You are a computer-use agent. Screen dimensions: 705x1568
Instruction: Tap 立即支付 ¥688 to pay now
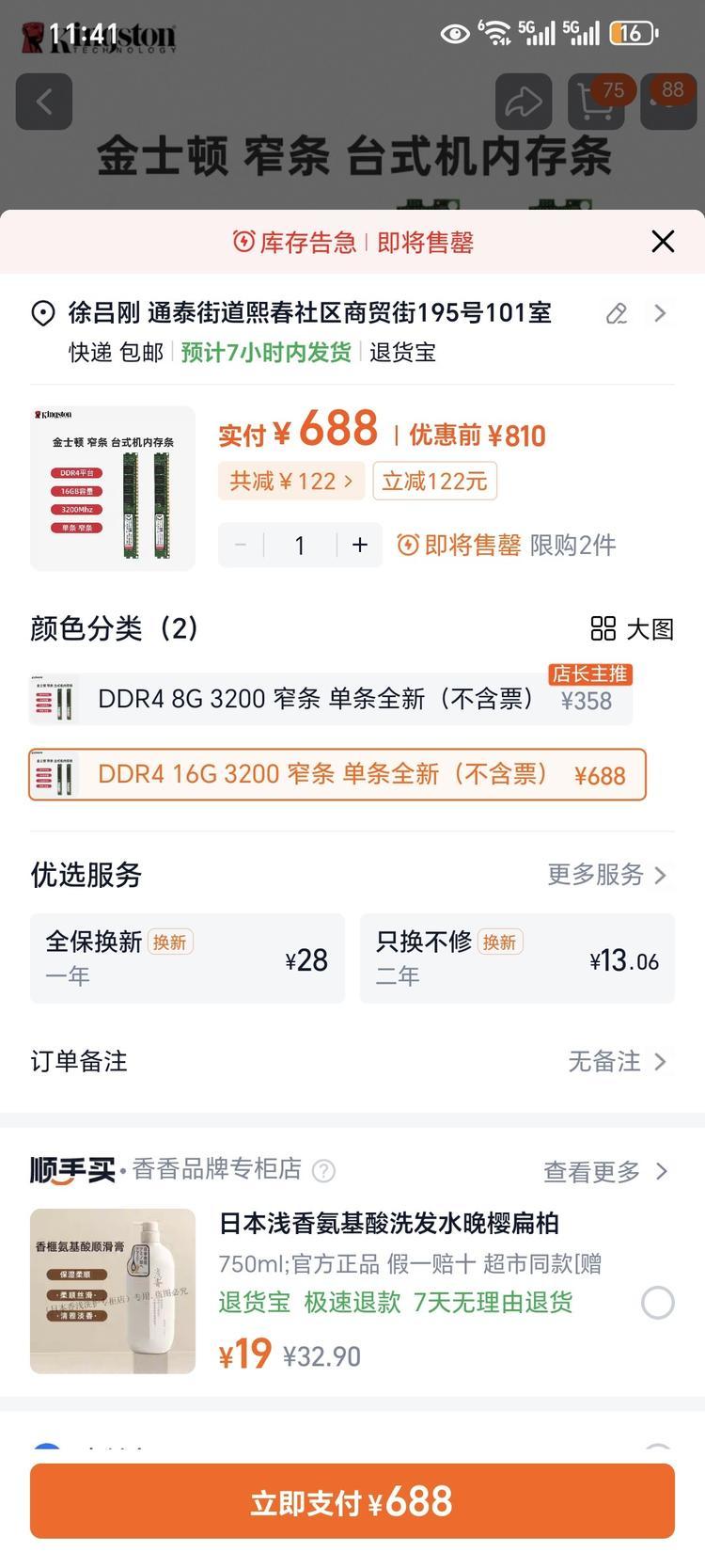(352, 1501)
